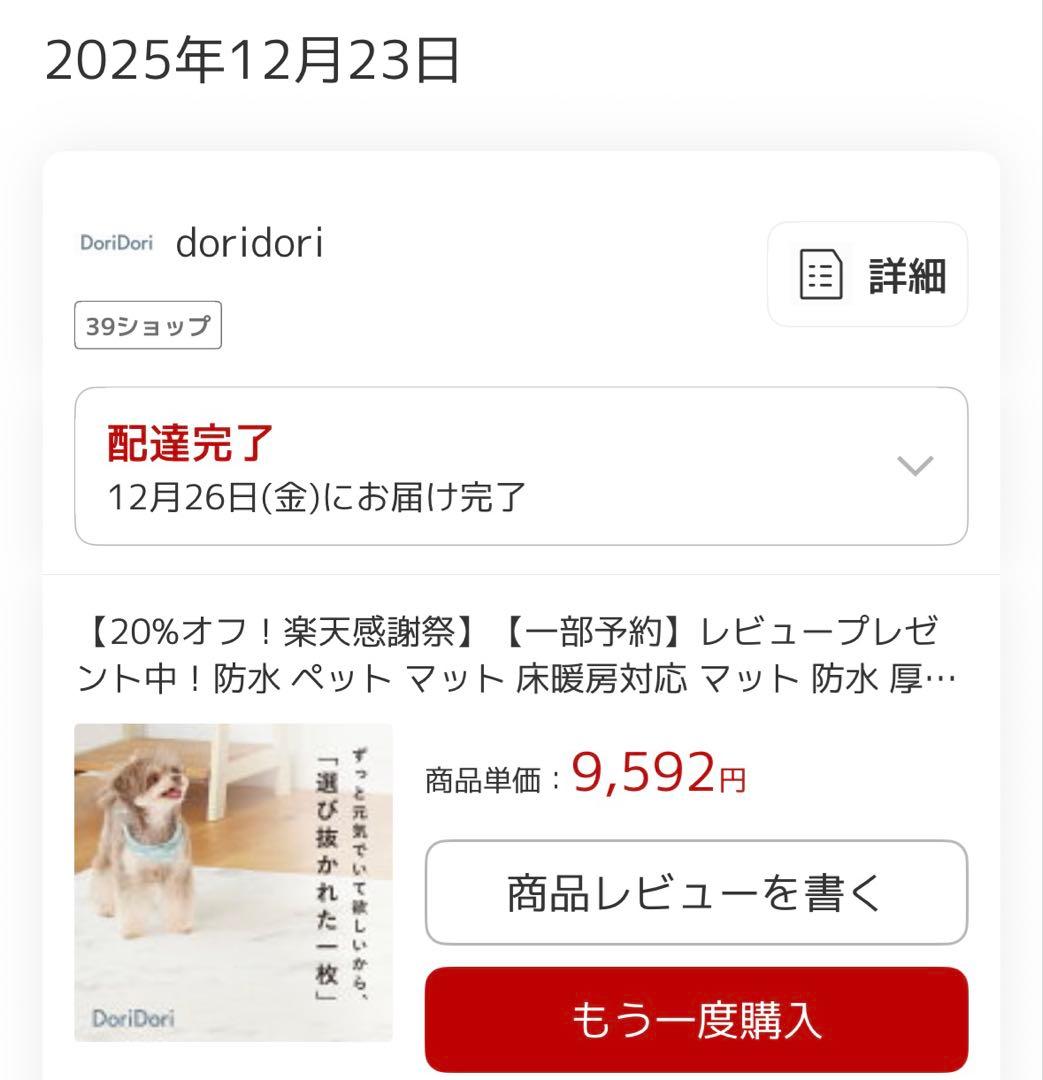The height and width of the screenshot is (1080, 1043).
Task: Open the 詳細 order details button
Action: pos(867,274)
